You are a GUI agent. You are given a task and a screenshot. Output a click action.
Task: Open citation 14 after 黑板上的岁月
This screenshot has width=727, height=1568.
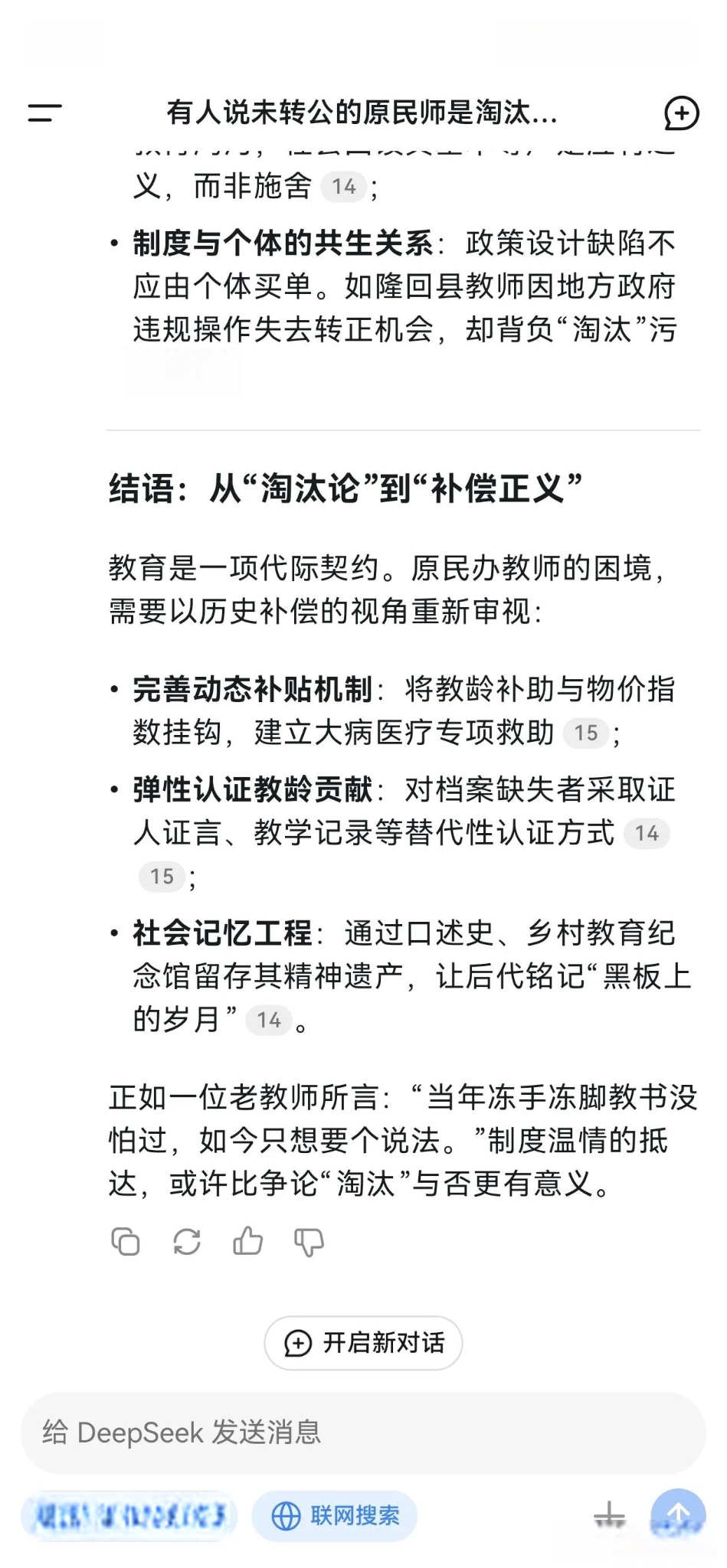click(269, 1020)
